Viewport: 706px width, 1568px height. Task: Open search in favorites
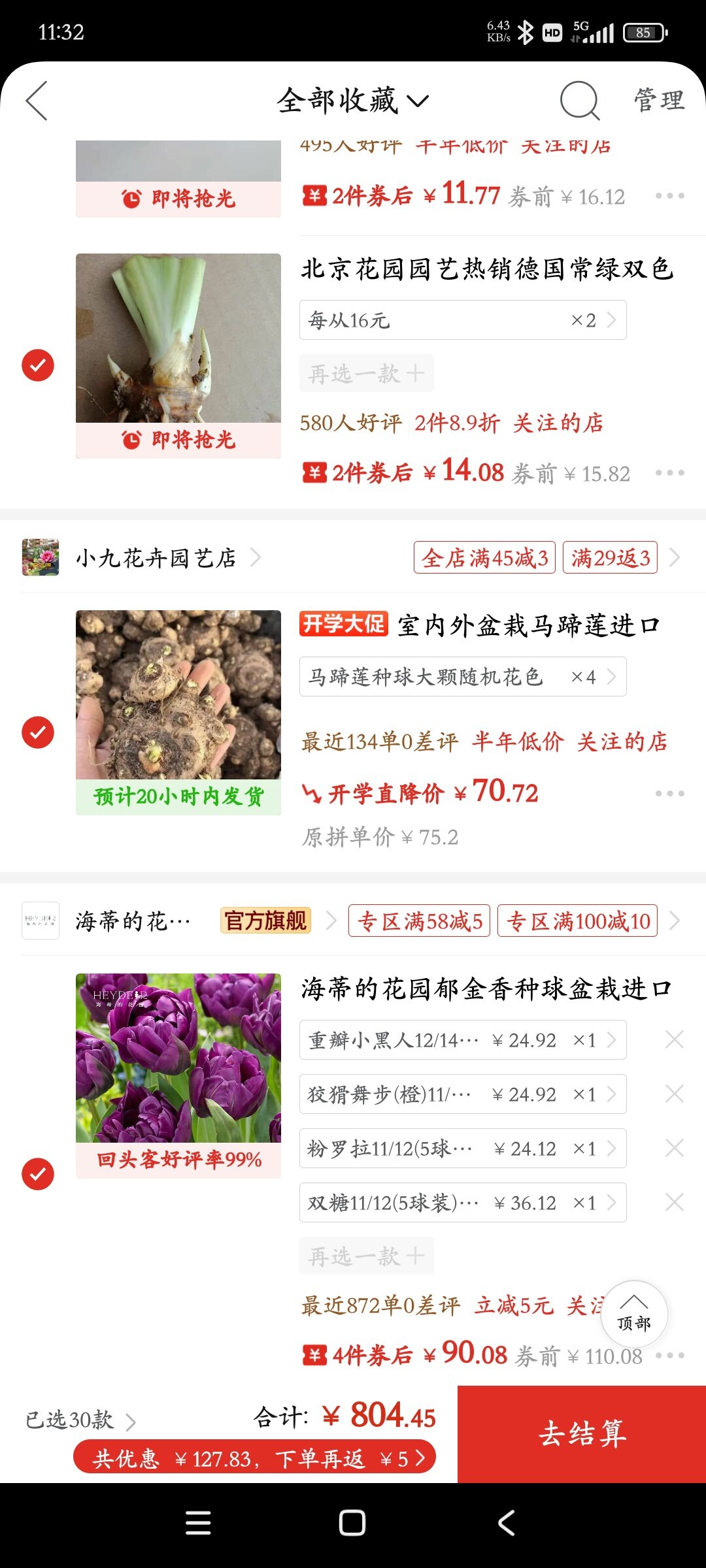click(x=579, y=101)
